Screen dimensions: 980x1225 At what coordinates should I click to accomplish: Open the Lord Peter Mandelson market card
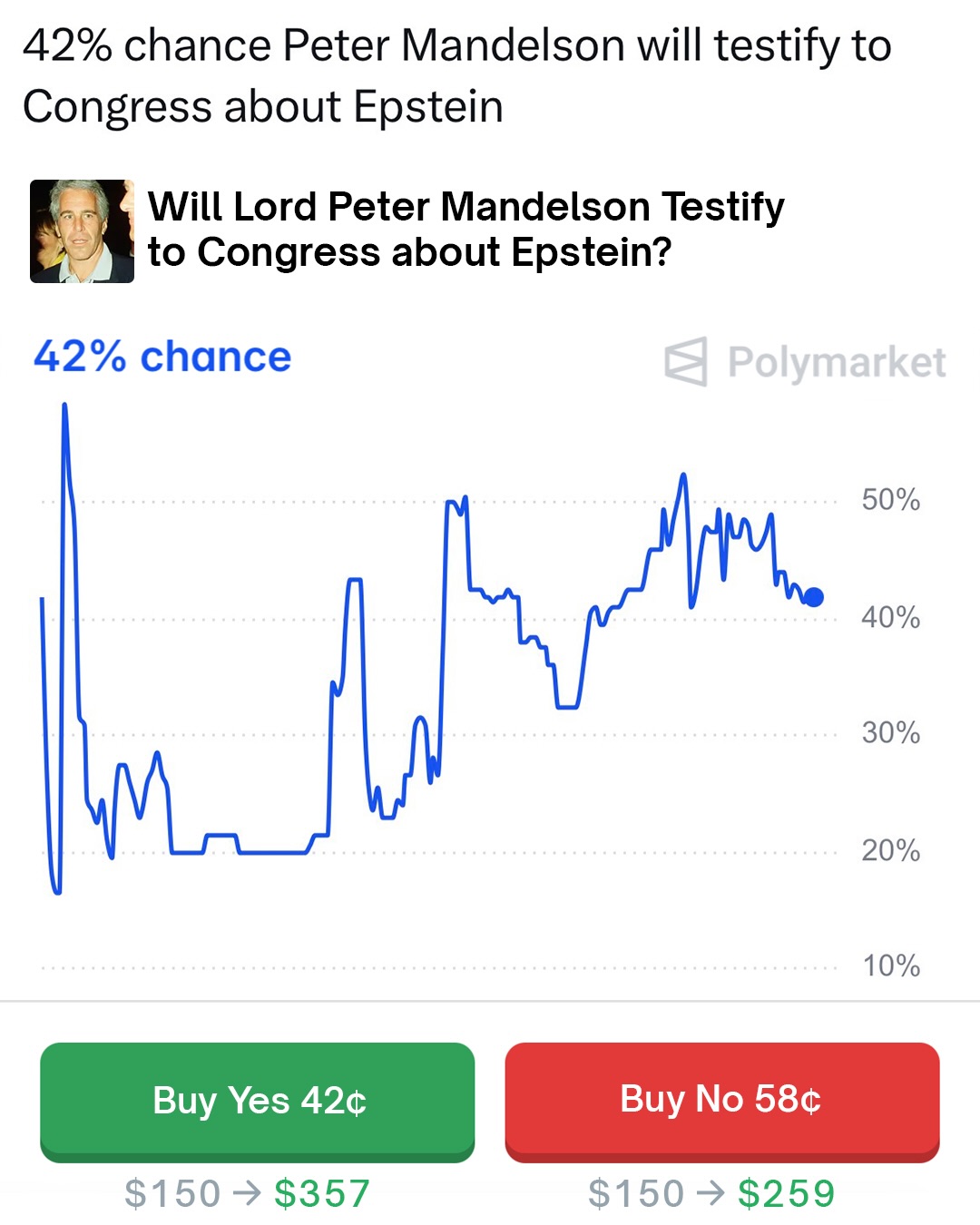tap(465, 230)
